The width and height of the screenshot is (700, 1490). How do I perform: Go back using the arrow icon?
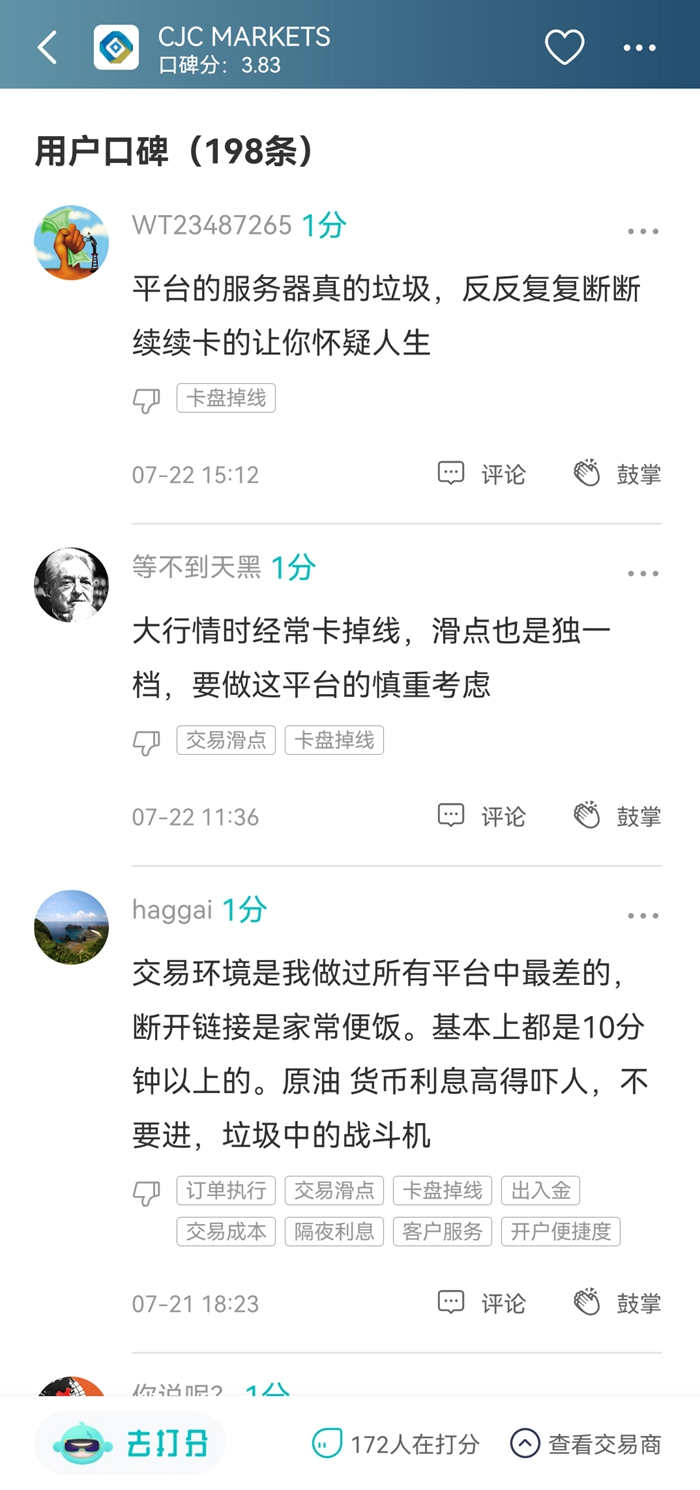tap(47, 47)
